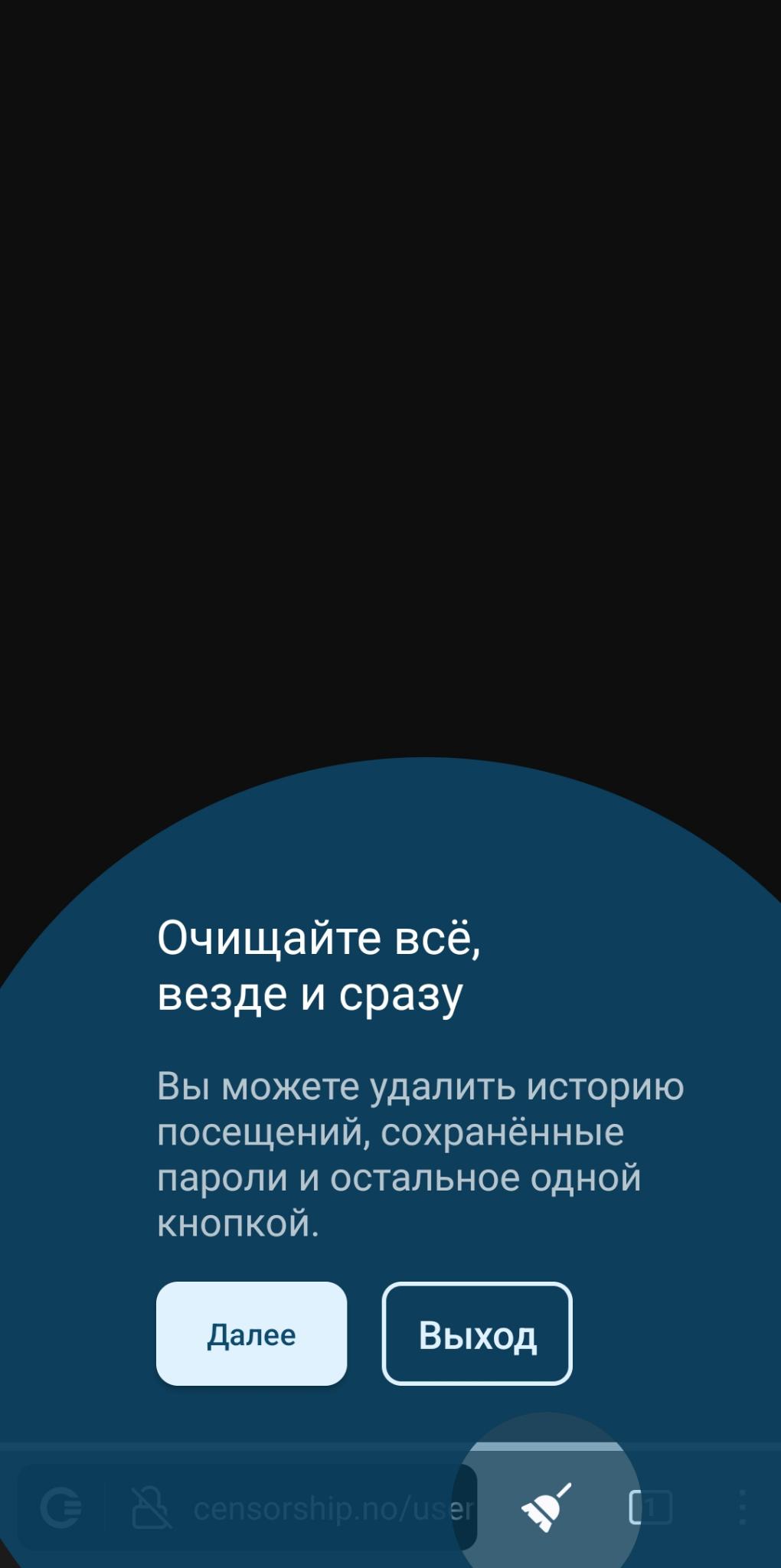Screen dimensions: 781x1568
Task: Tap the highlighted broom clear-data icon
Action: click(546, 1508)
